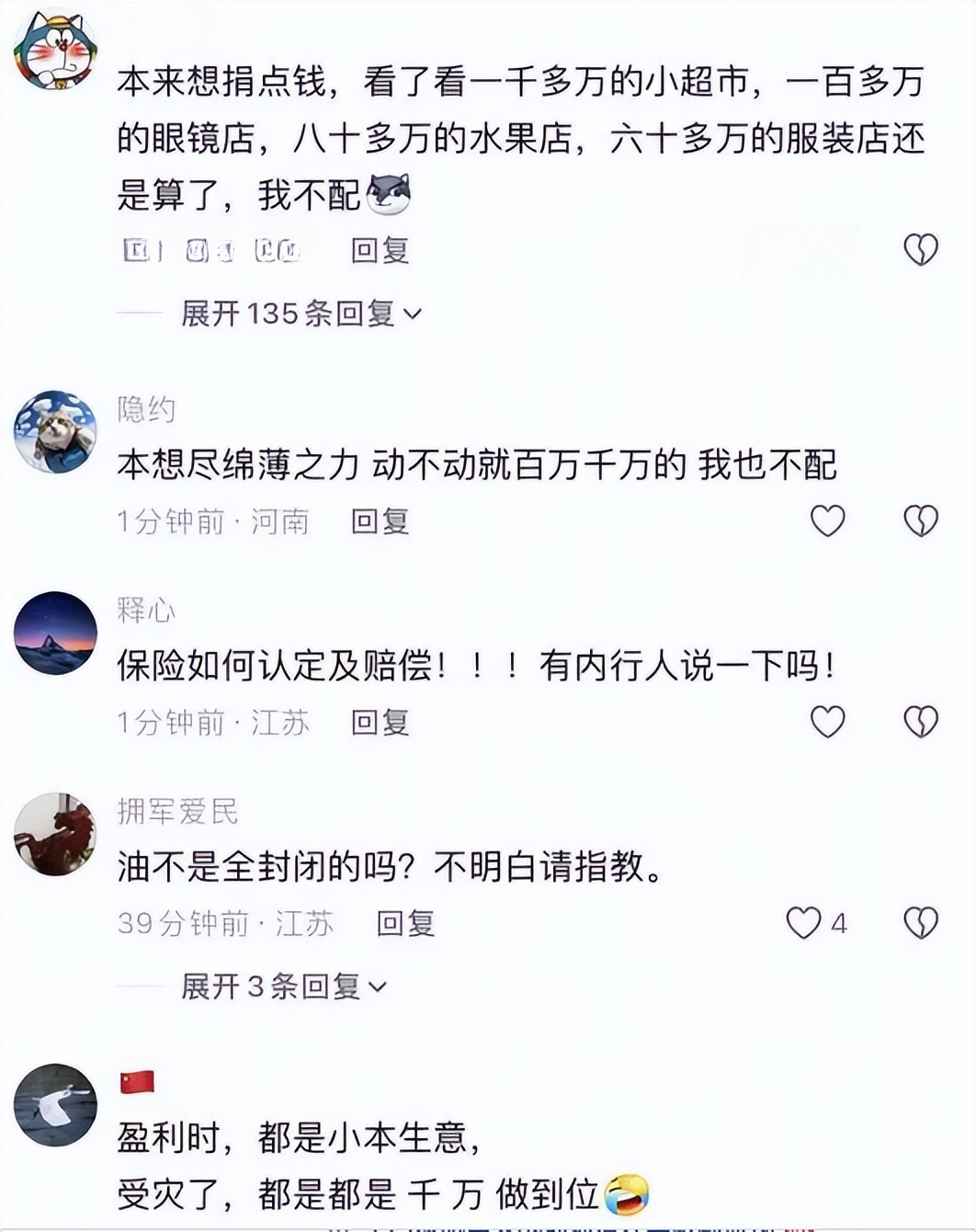Dislike 释心's comment
The image size is (976, 1232).
[920, 722]
